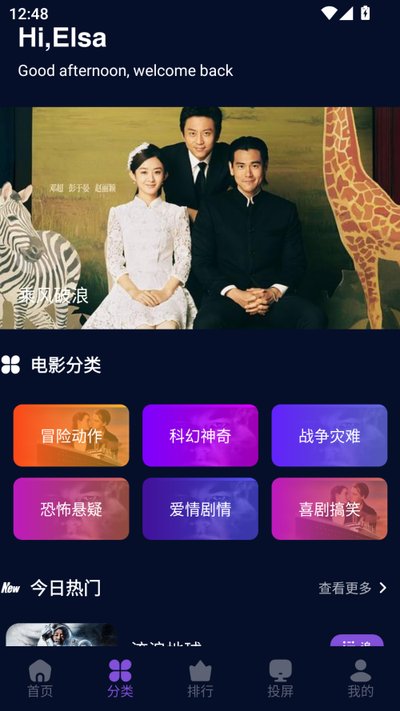Switch to the 排行 tab
Screen dimensions: 400x711
[x=200, y=678]
